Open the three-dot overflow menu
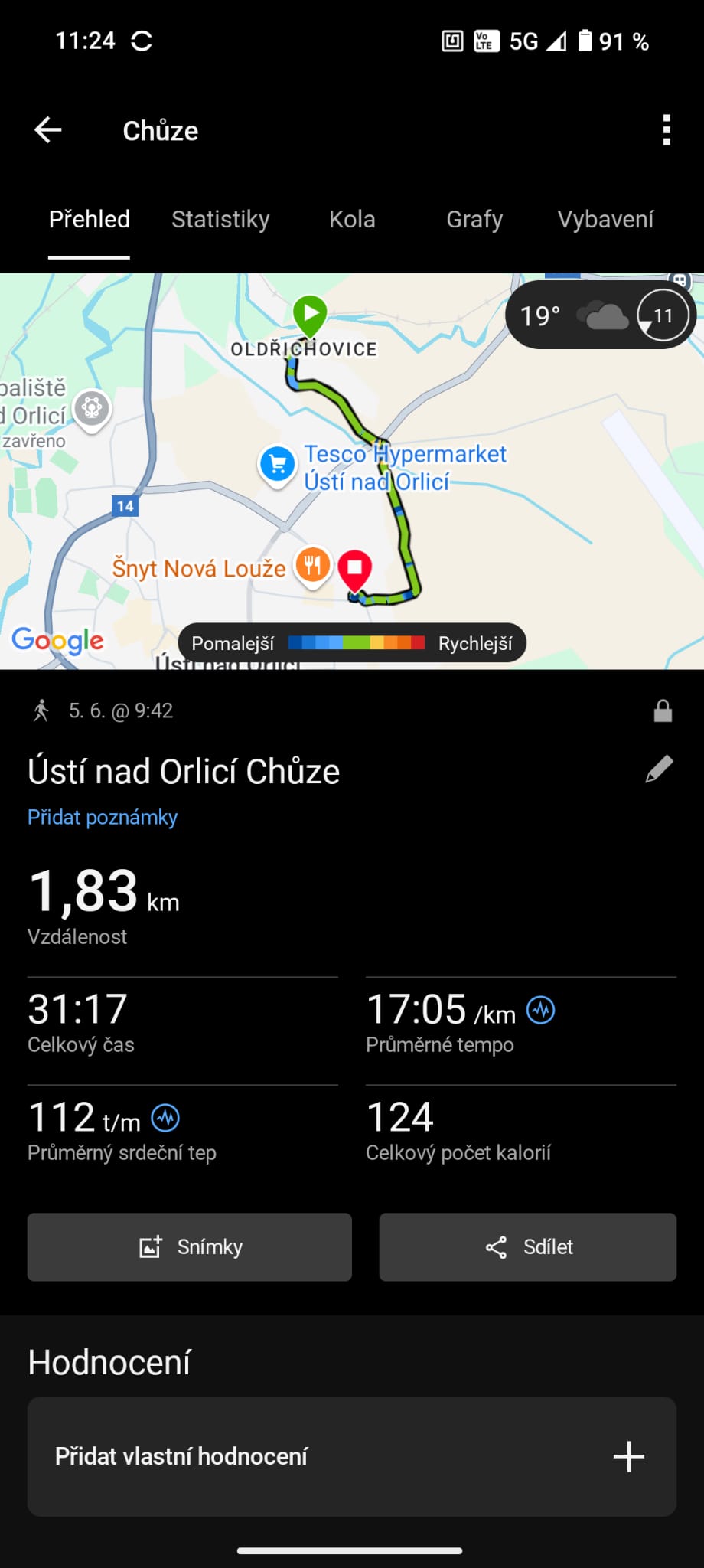Screen dimensions: 704x1568 point(667,130)
